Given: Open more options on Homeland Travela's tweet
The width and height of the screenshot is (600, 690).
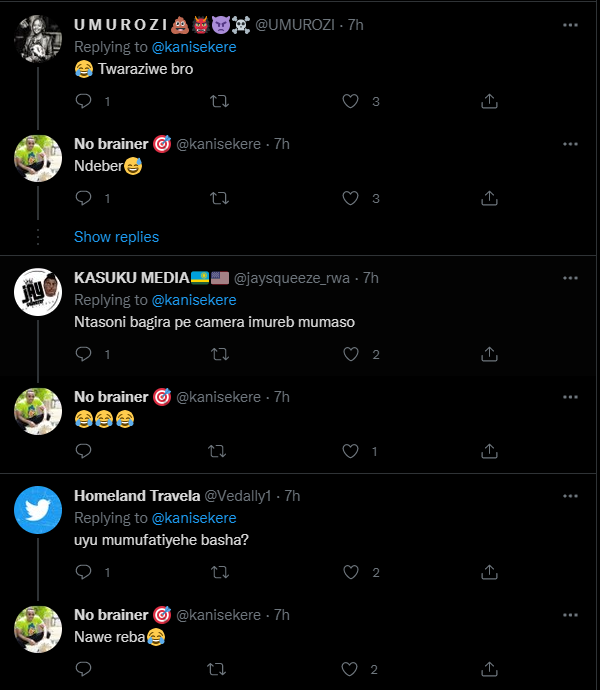Looking at the screenshot, I should [x=570, y=495].
